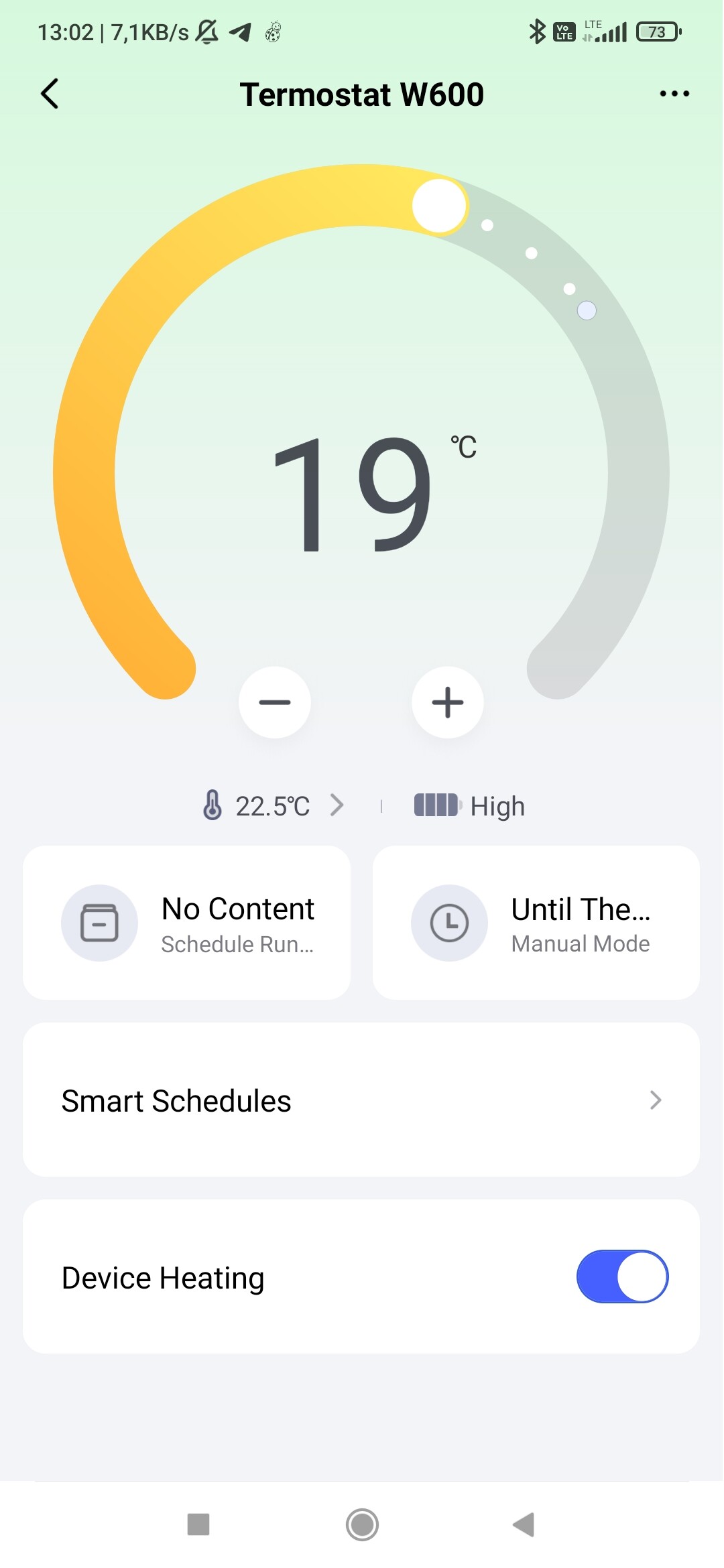724x1568 pixels.
Task: Open recent apps with the square button
Action: 198,1524
